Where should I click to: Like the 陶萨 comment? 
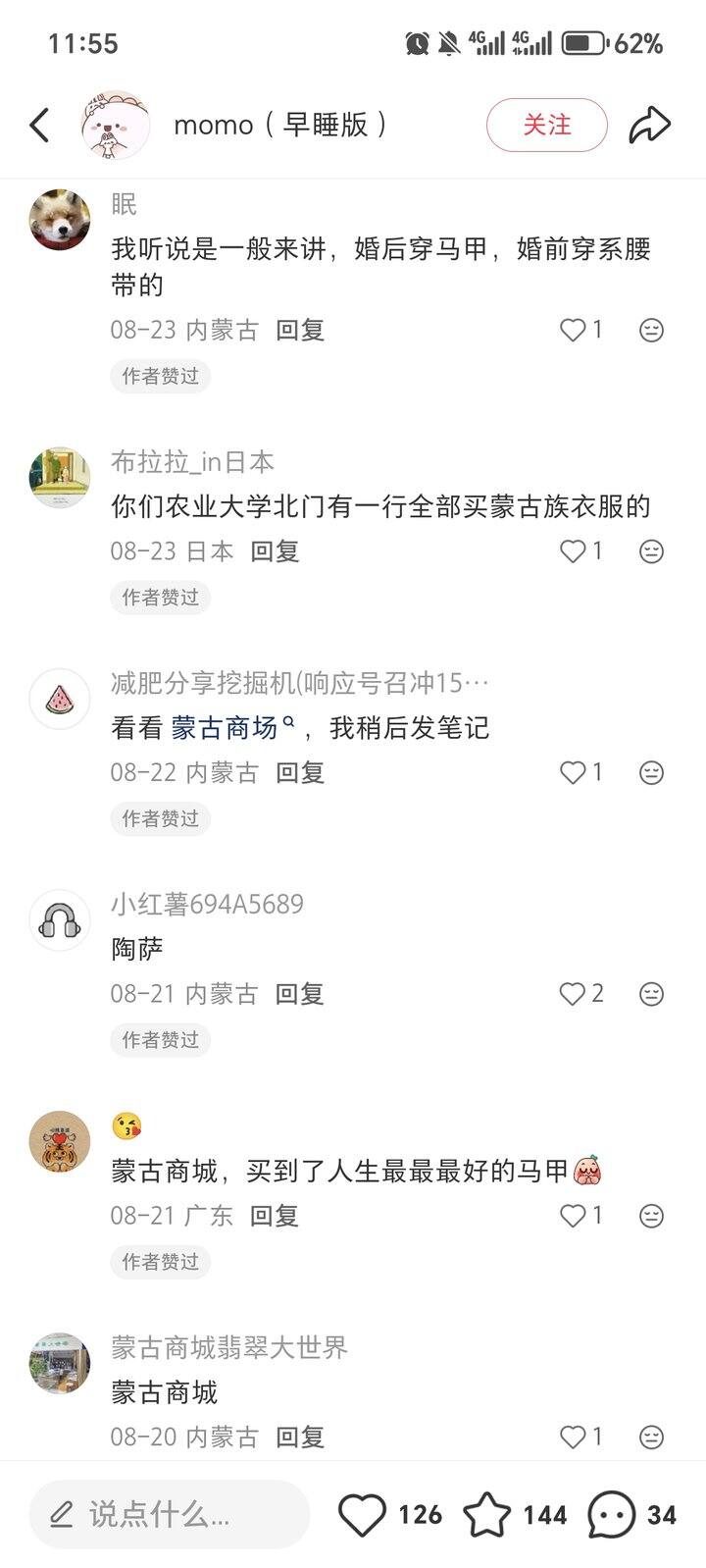click(573, 994)
